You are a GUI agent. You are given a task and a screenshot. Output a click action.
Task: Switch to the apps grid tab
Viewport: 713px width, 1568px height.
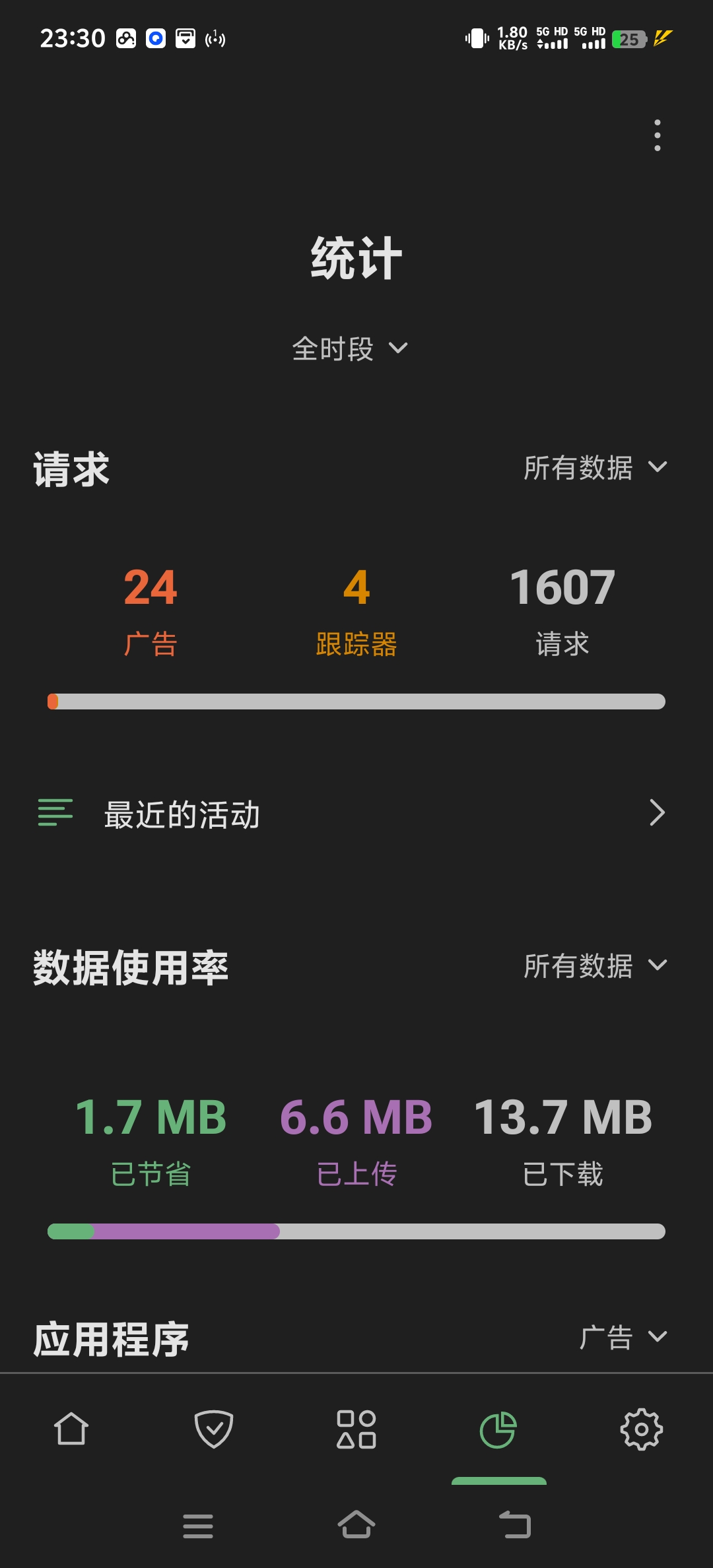click(x=356, y=1429)
